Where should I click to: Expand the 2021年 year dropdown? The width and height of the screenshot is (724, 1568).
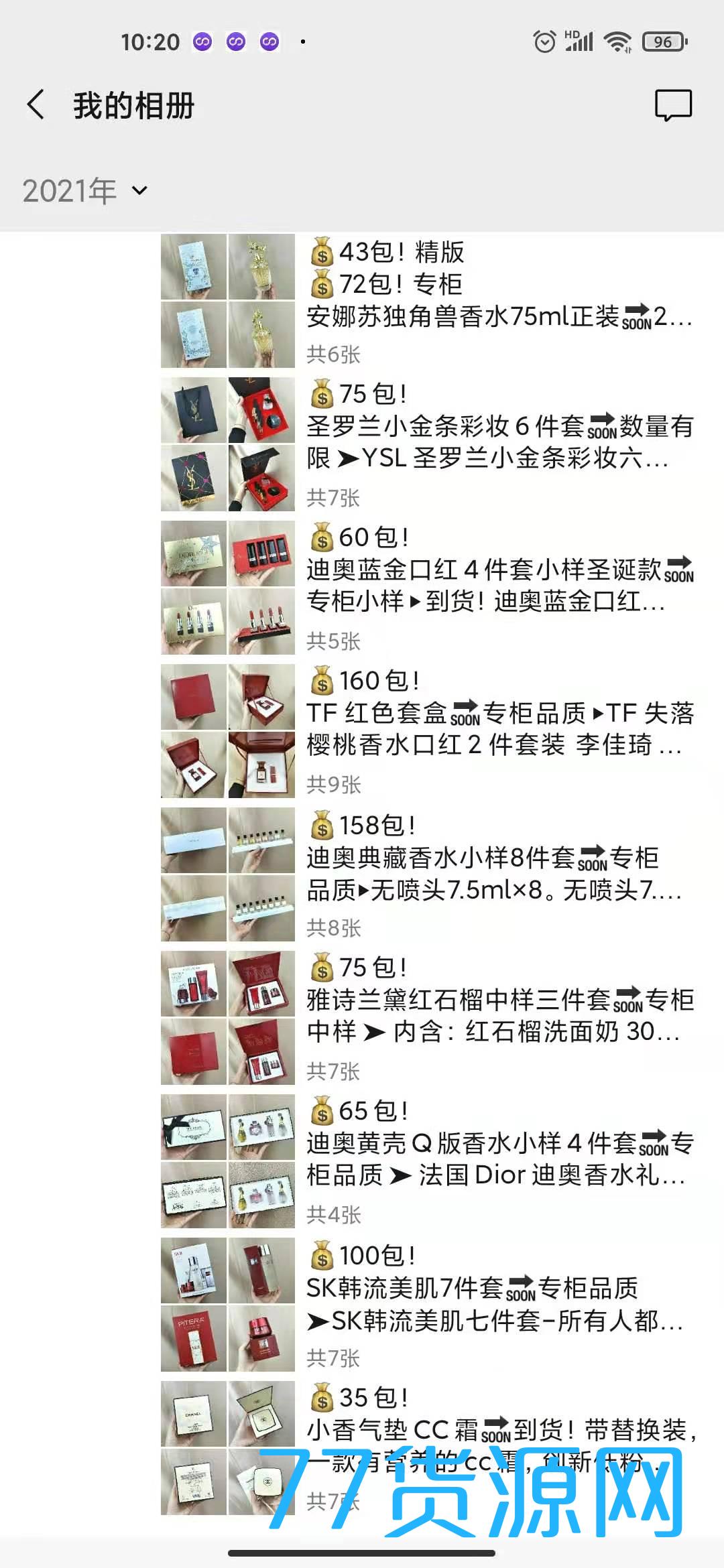pyautogui.click(x=84, y=191)
